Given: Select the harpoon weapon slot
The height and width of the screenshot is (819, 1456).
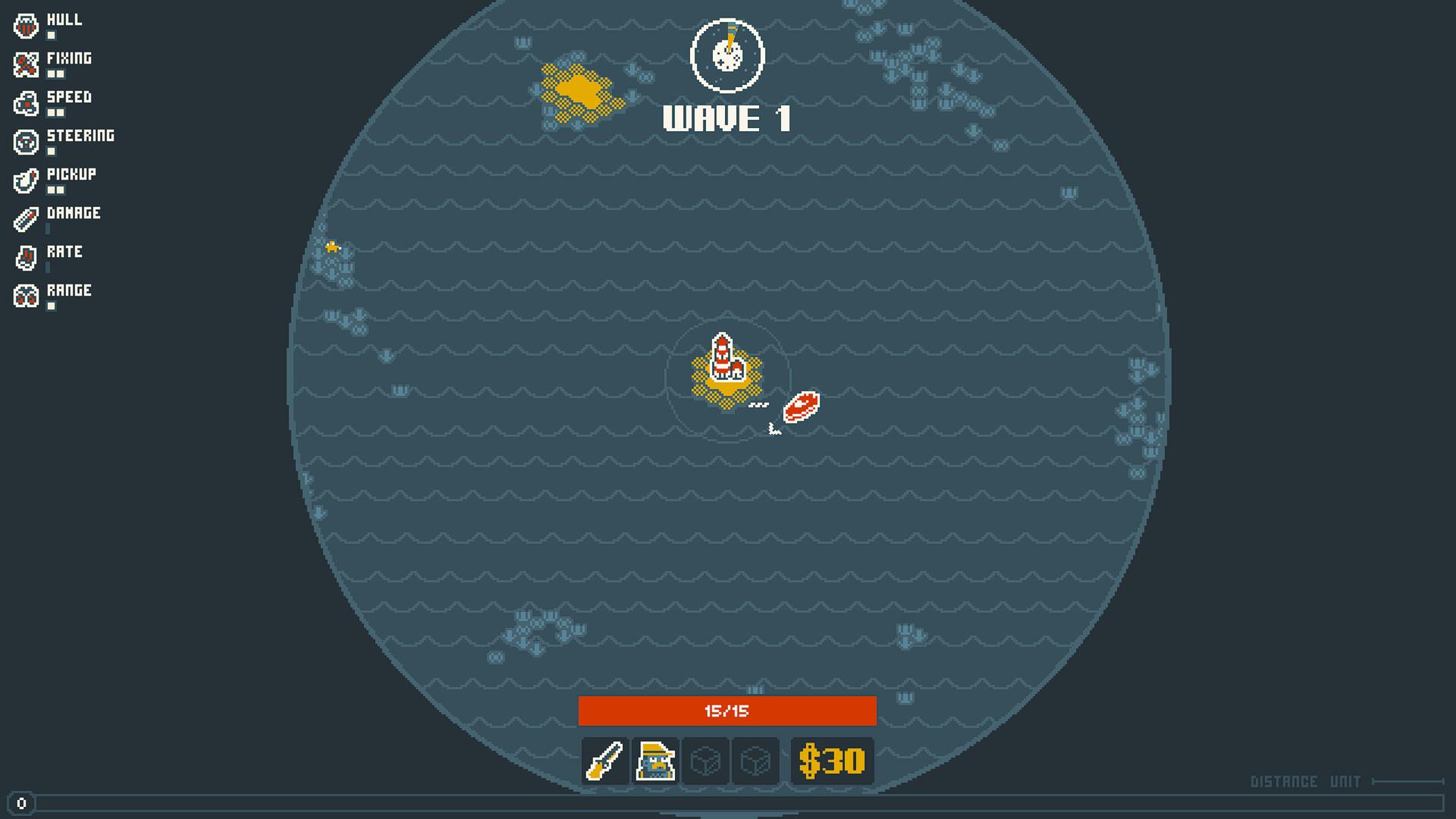Looking at the screenshot, I should coord(605,761).
